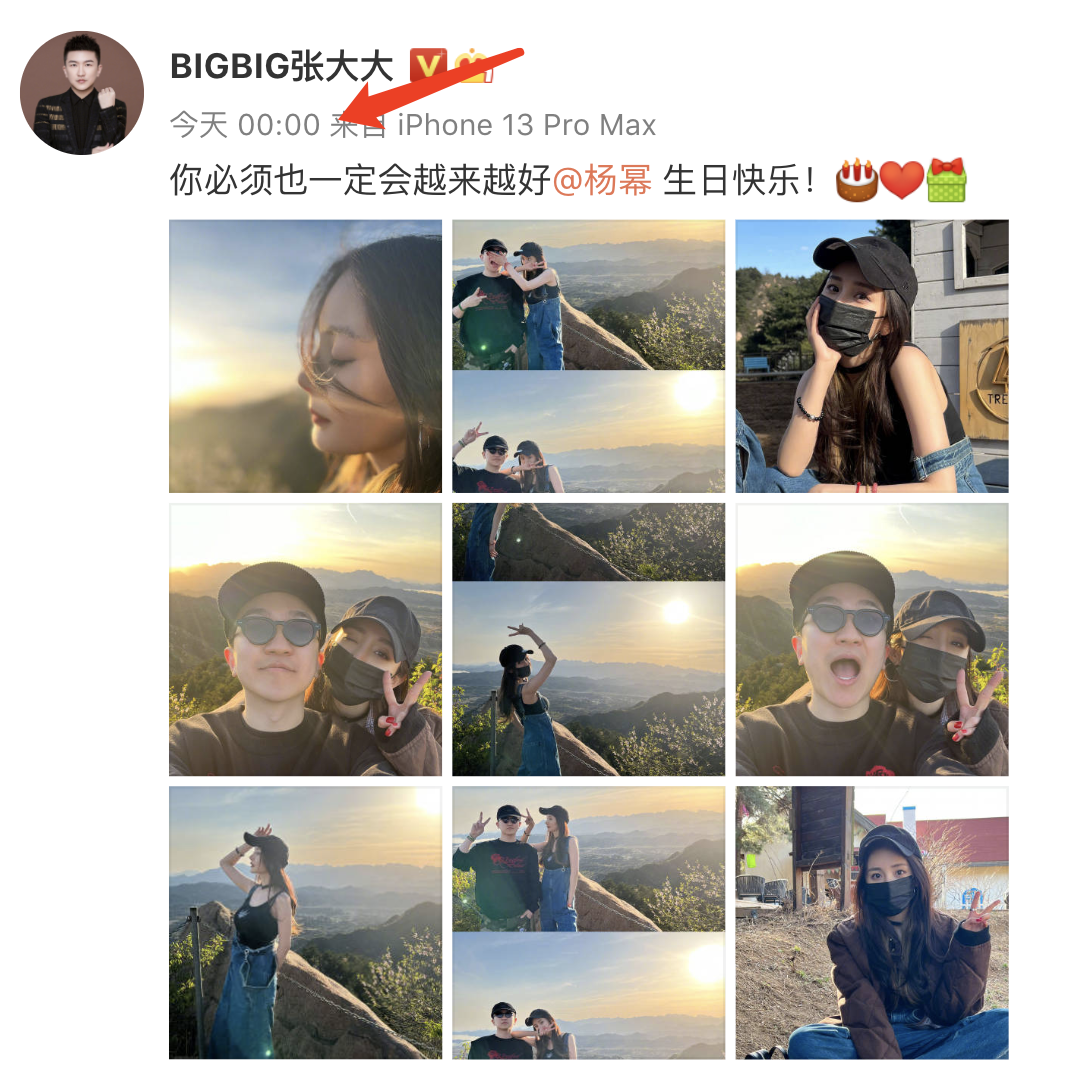This screenshot has width=1078, height=1074.
Task: Open the selfie where the man's lips are closed
Action: [305, 640]
